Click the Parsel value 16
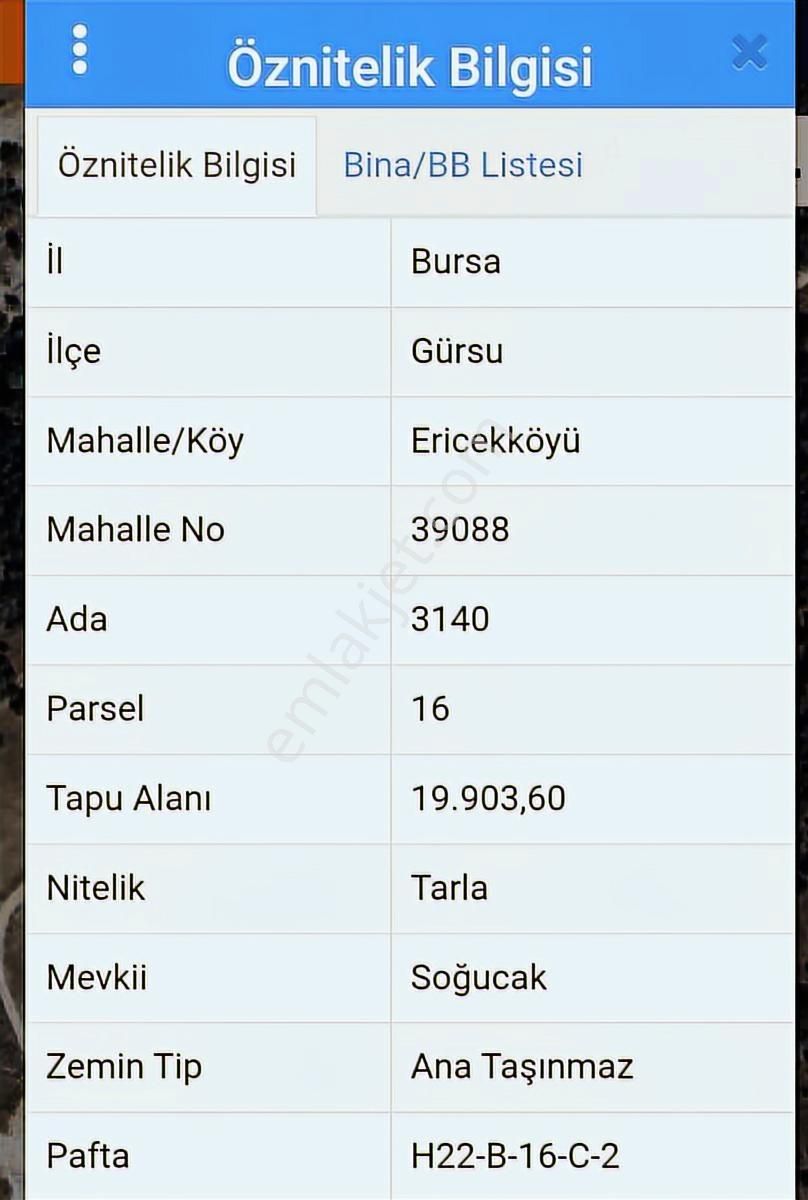Image resolution: width=808 pixels, height=1200 pixels. click(x=430, y=708)
